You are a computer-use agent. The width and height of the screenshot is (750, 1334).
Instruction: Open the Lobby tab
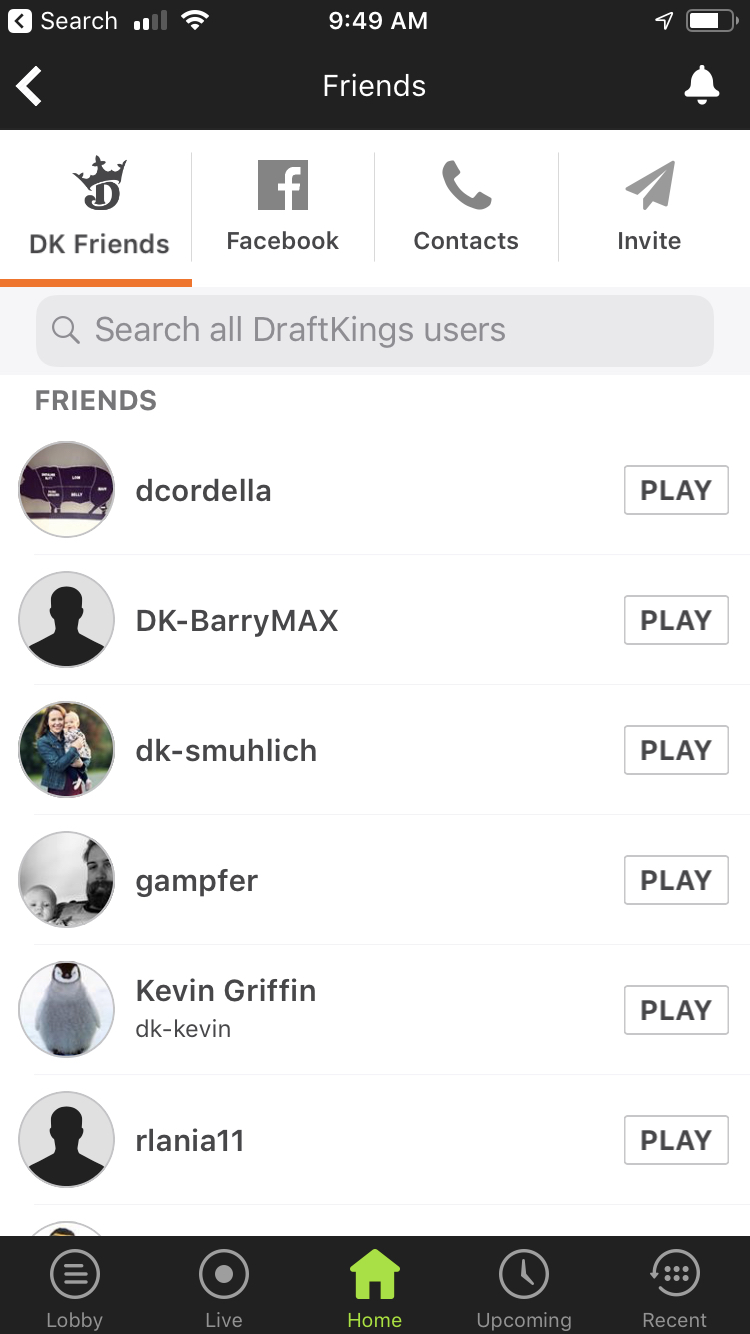point(75,1288)
